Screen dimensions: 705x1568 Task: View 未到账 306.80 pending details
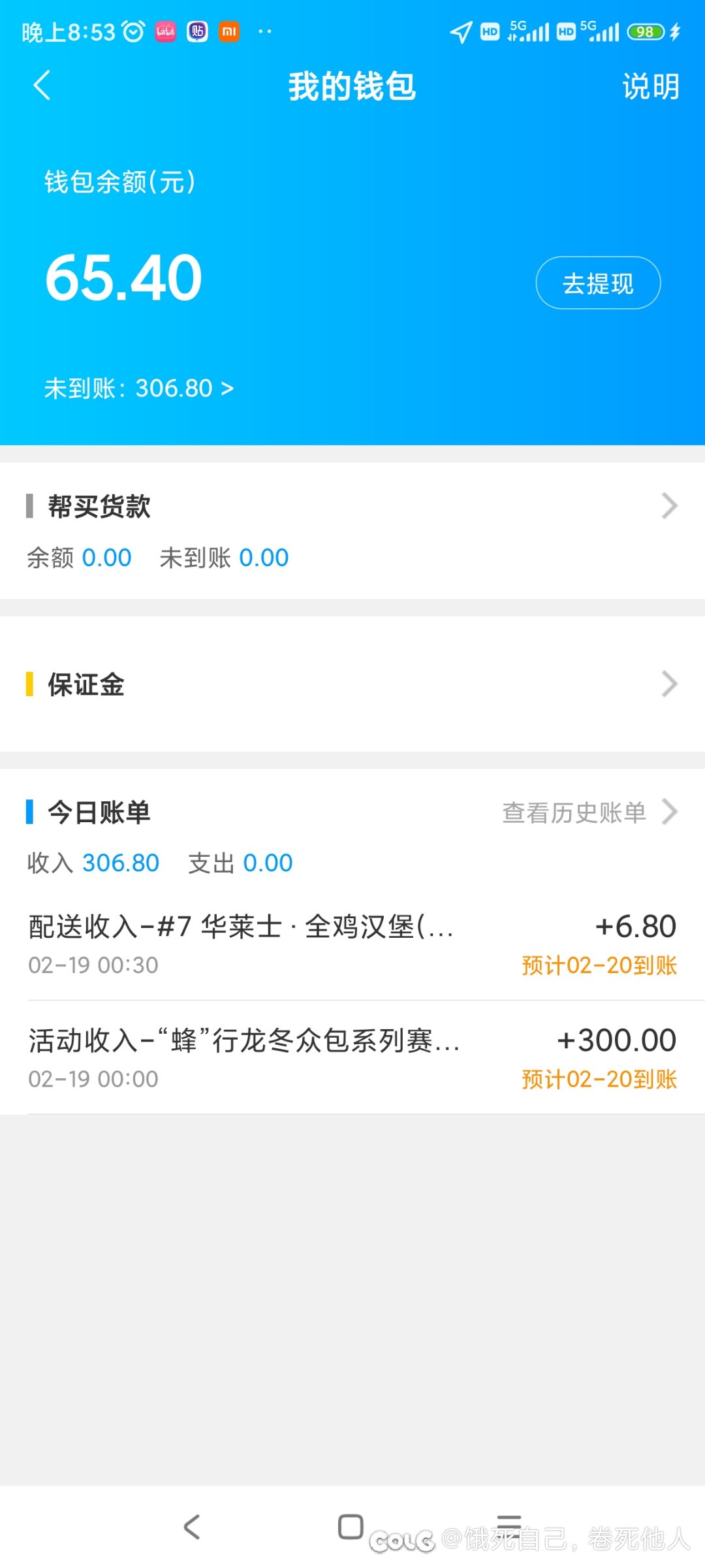(x=138, y=388)
